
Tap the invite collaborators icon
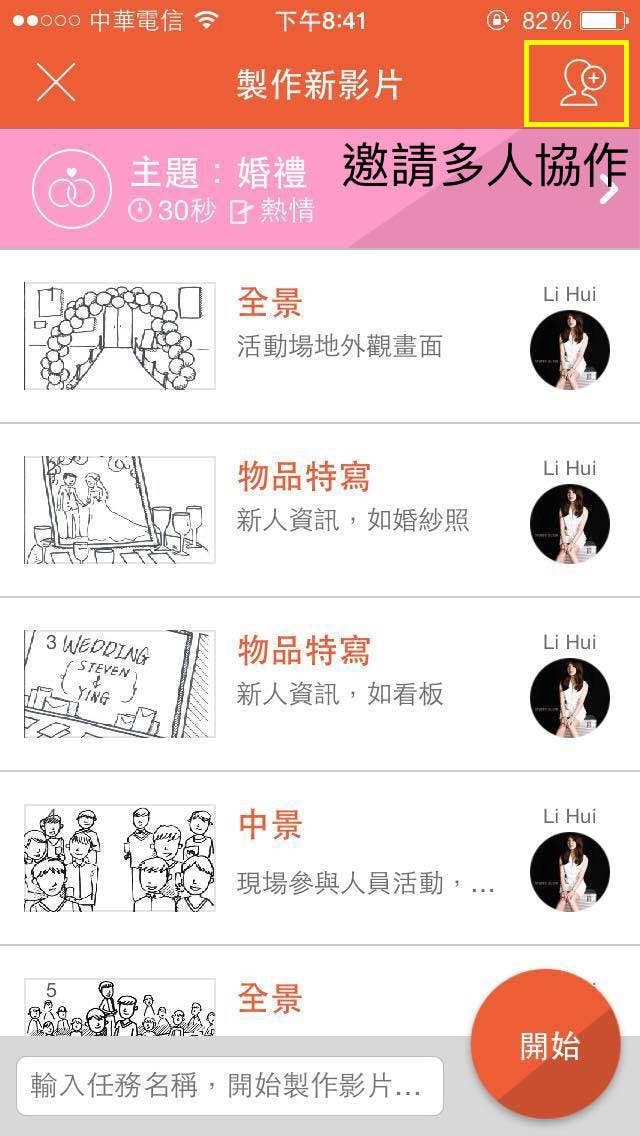tap(578, 84)
